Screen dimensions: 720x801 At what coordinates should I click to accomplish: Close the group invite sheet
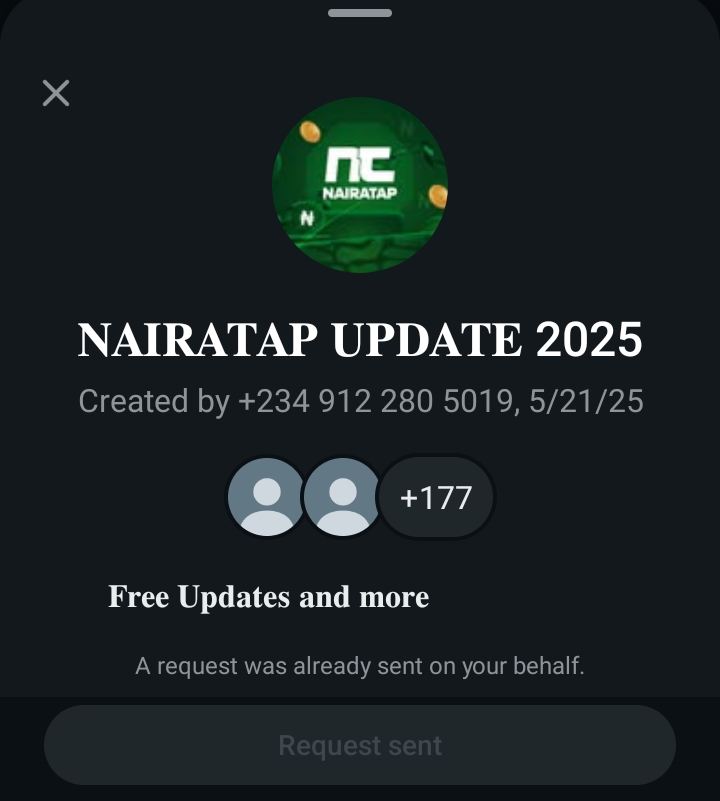[56, 93]
